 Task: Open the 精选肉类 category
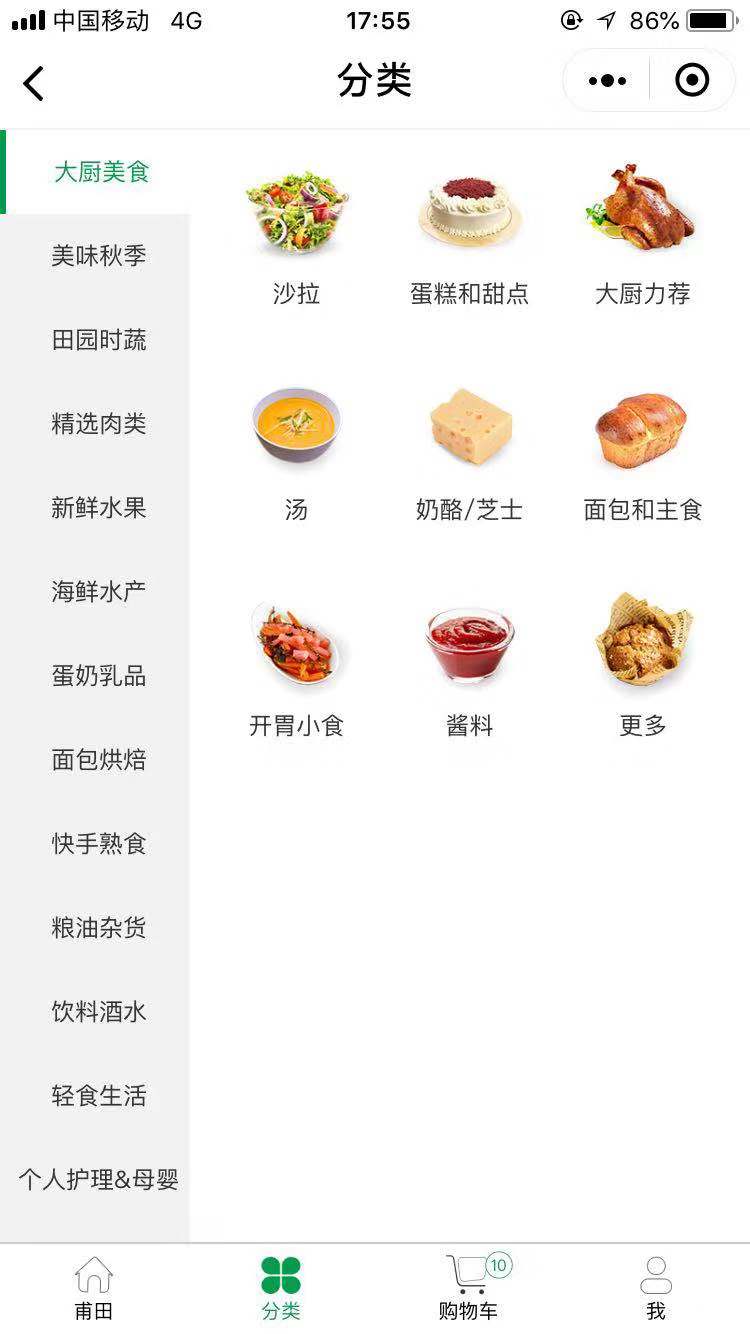coord(99,424)
